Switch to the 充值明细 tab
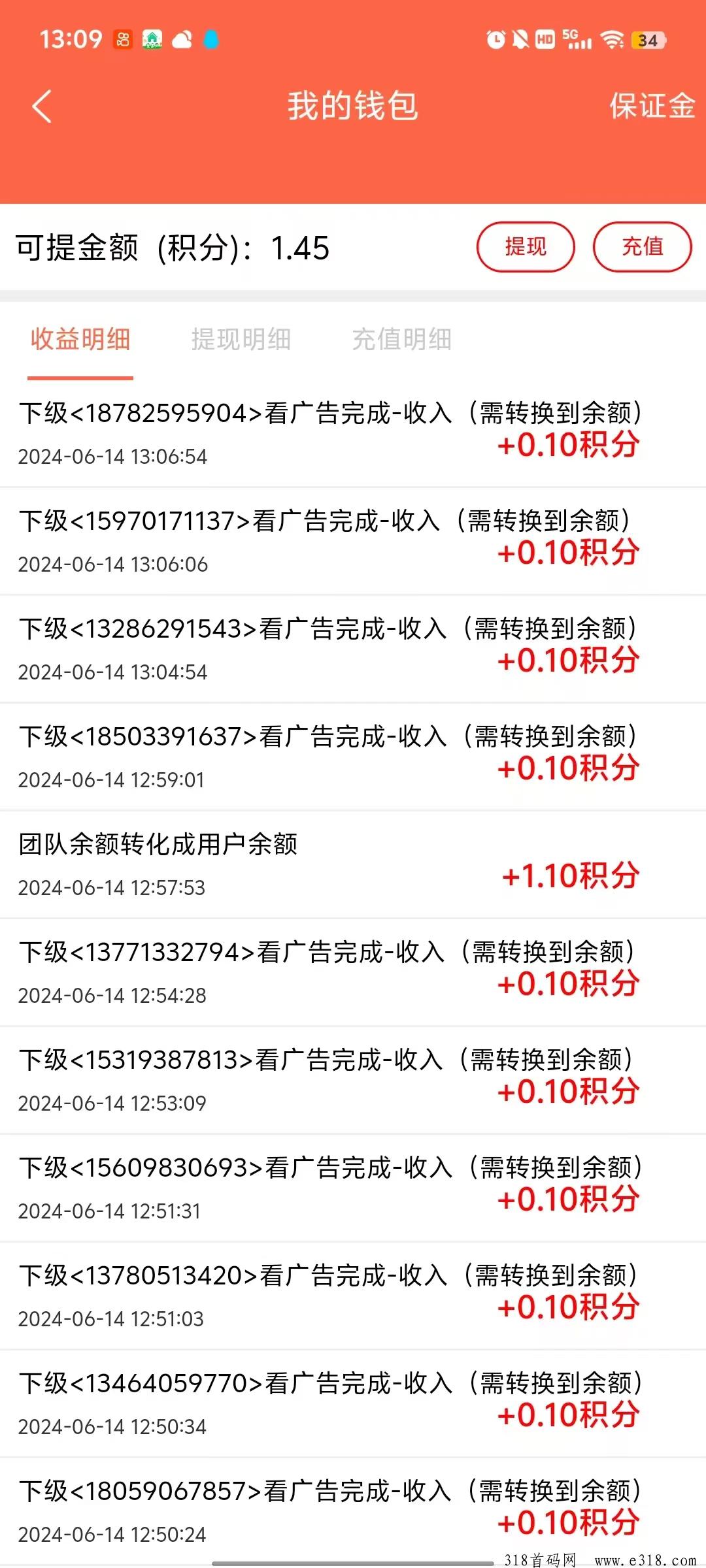The width and height of the screenshot is (706, 1568). coord(402,340)
